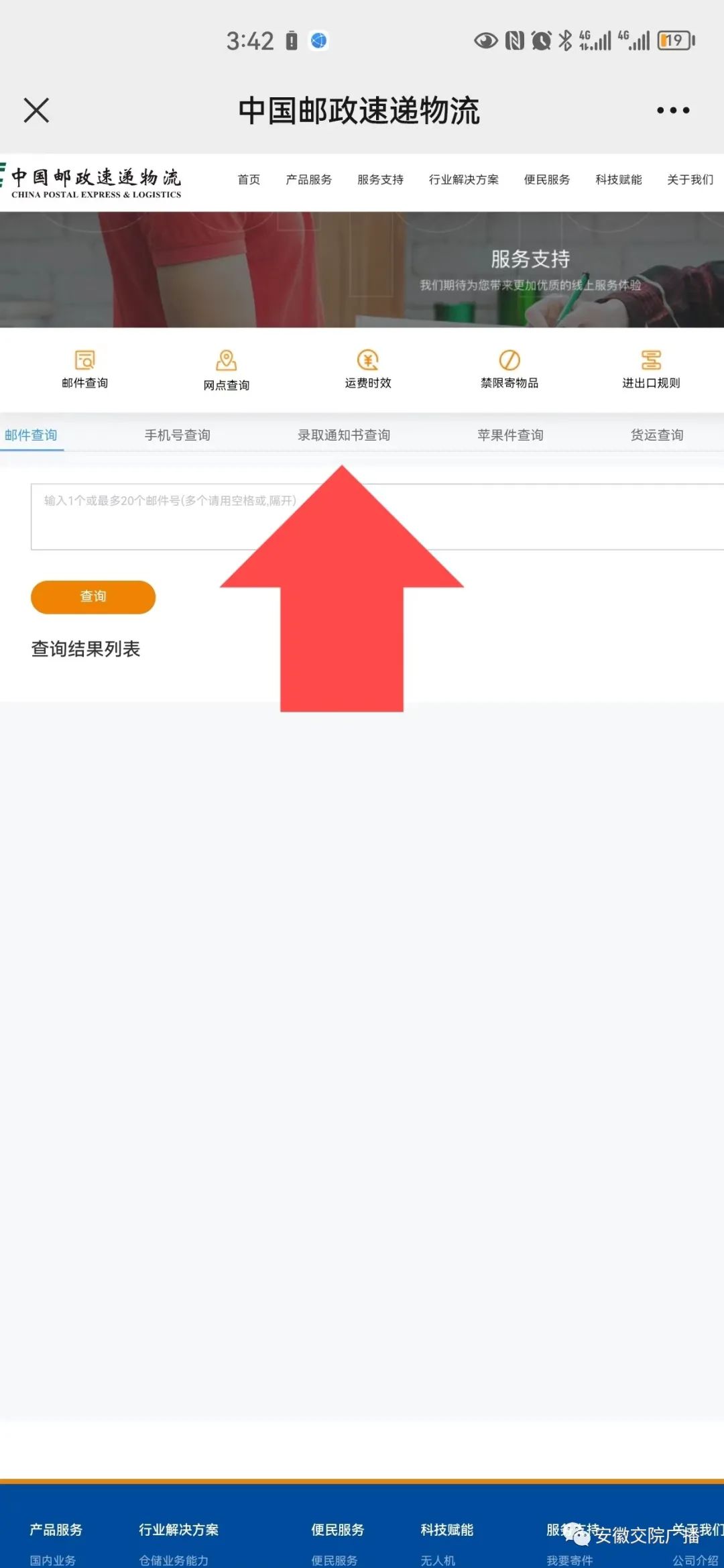This screenshot has width=724, height=1568.
Task: Switch to 货运查询 tab
Action: click(x=657, y=435)
